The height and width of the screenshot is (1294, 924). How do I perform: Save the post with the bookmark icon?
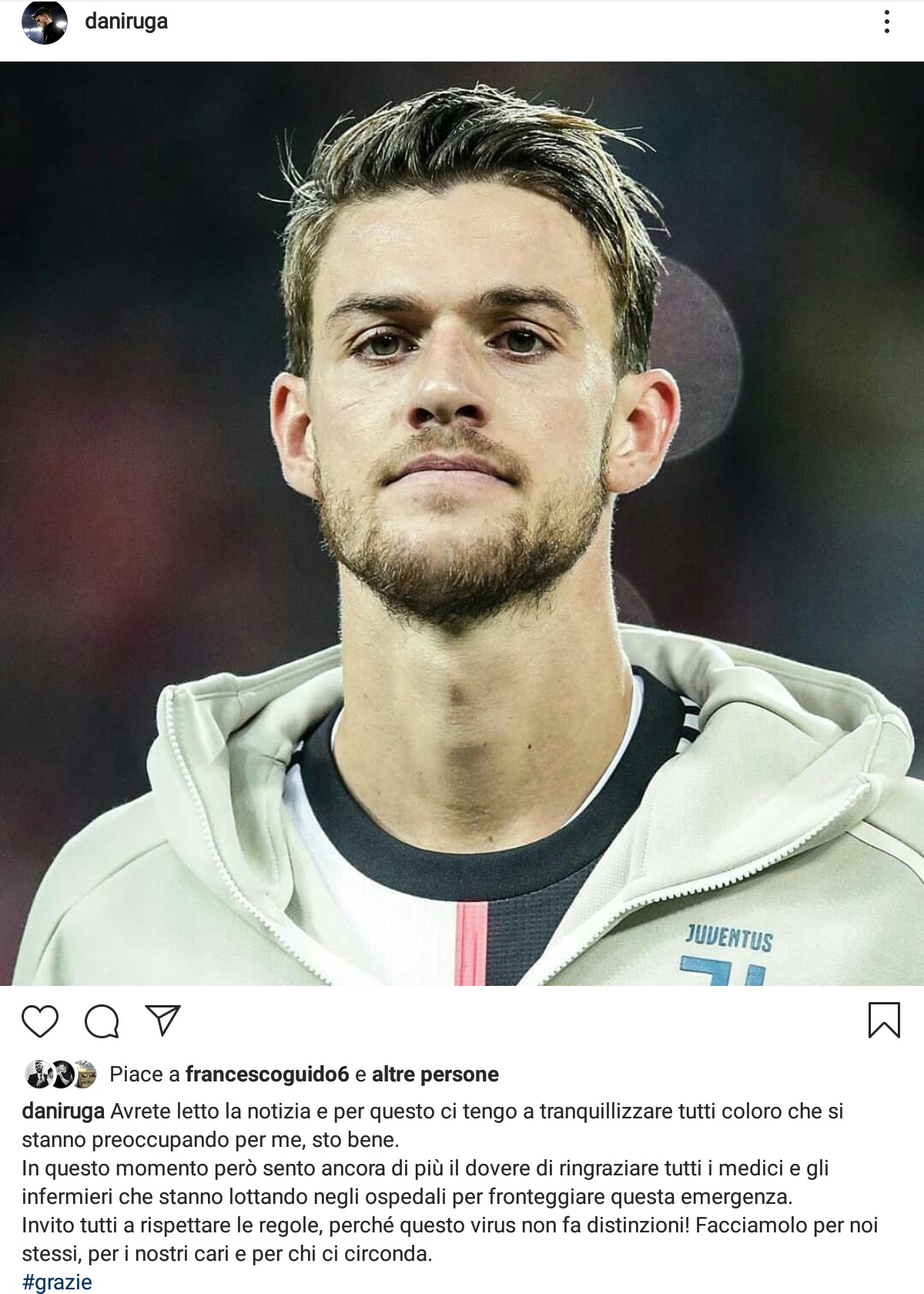(883, 1019)
